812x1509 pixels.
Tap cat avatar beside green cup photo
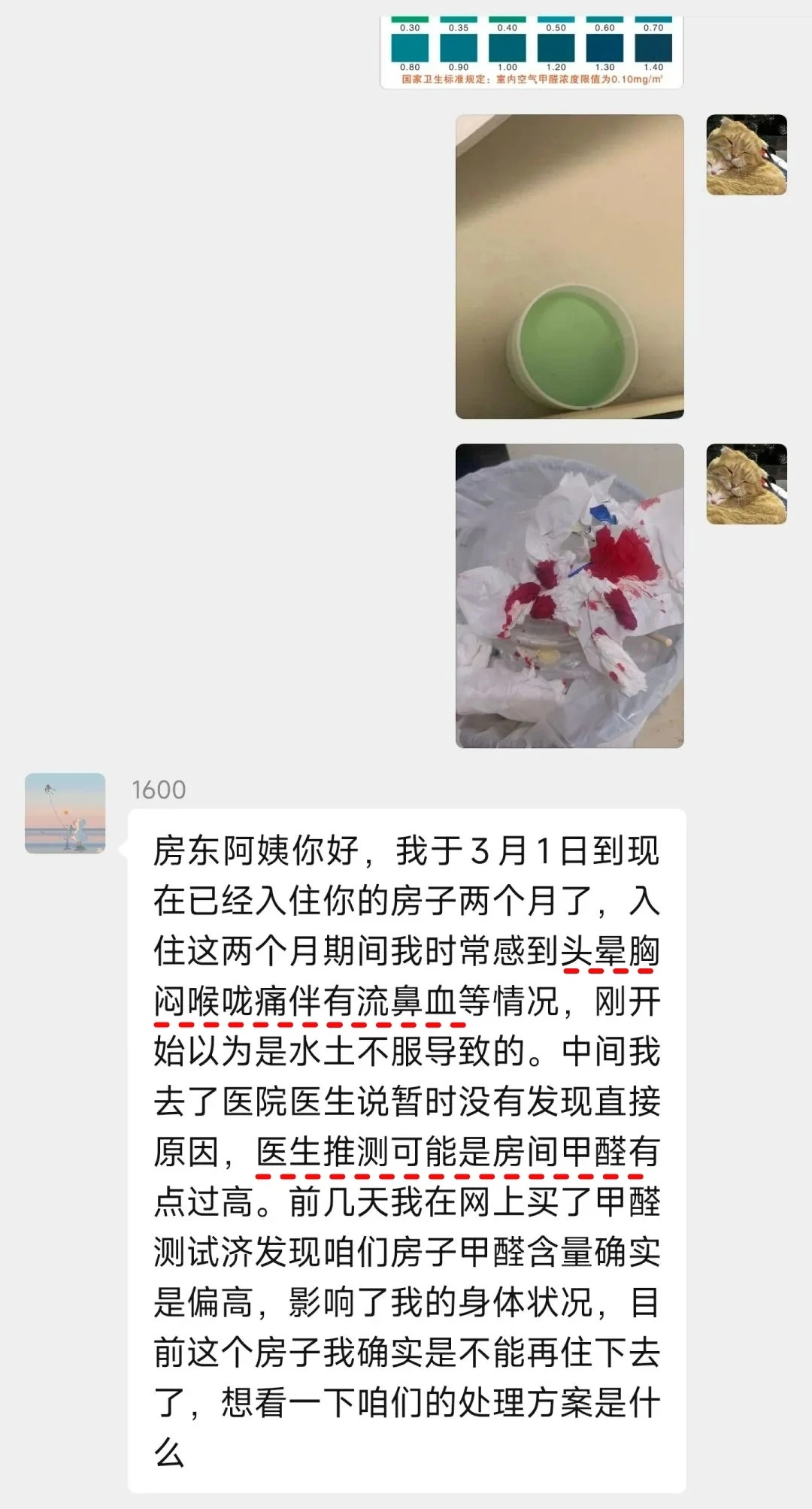747,155
